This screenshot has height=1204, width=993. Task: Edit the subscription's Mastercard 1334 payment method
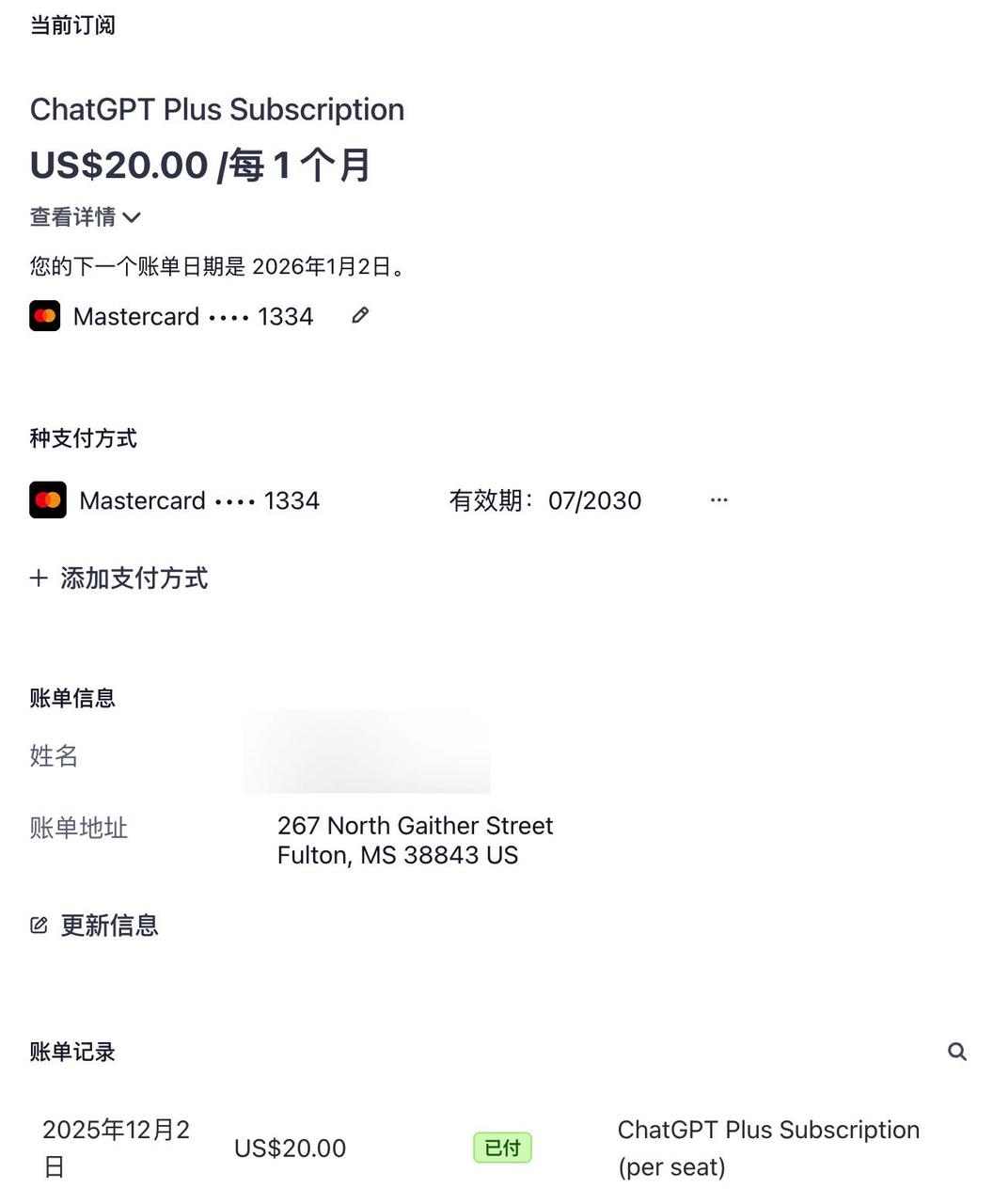(360, 316)
